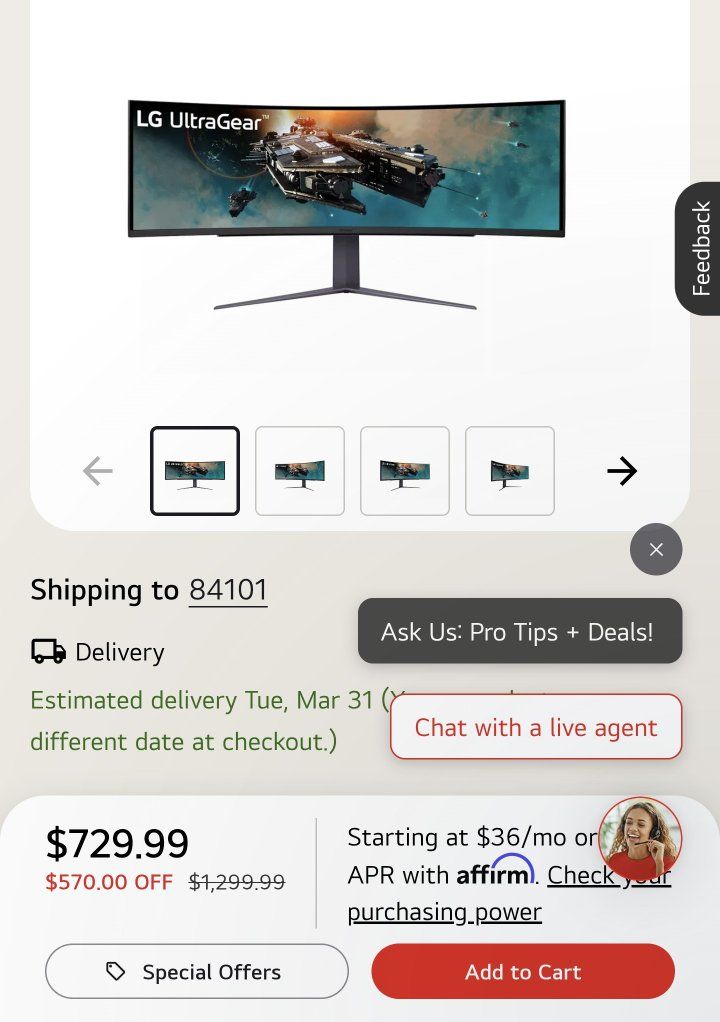Screen dimensions: 720x1022
Task: Select the fourth monitor thumbnail
Action: (x=510, y=471)
